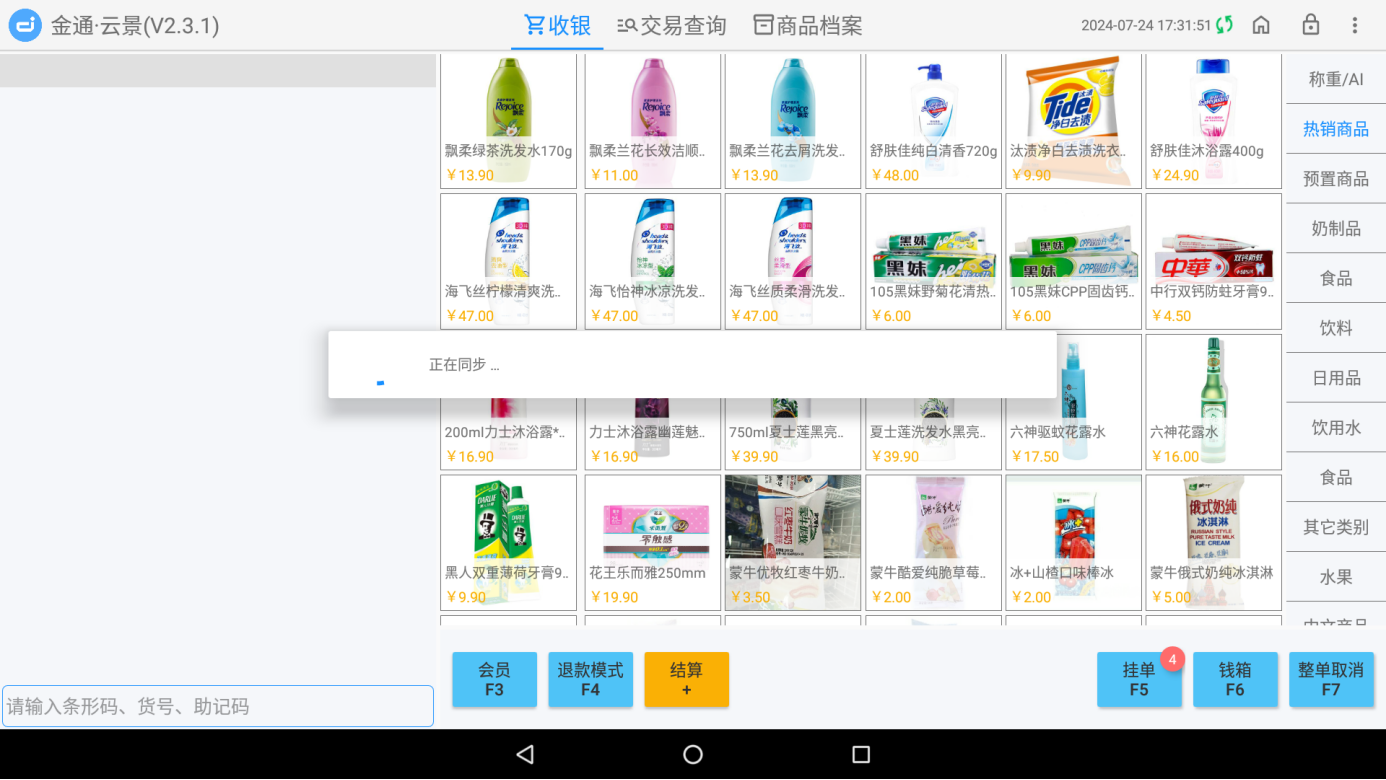1386x780 pixels.
Task: Open the 水果 category
Action: pyautogui.click(x=1336, y=577)
